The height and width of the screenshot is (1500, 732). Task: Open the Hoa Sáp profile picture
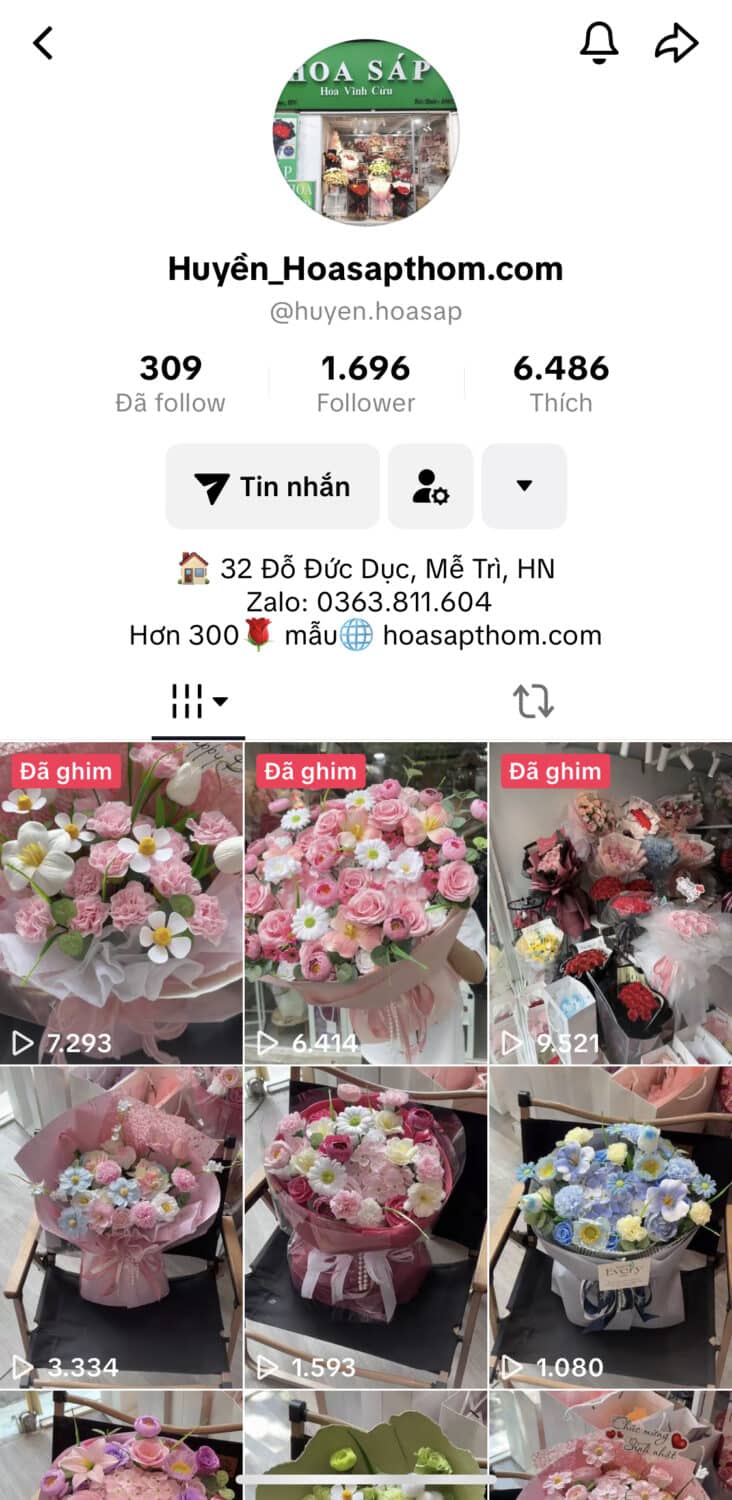365,133
